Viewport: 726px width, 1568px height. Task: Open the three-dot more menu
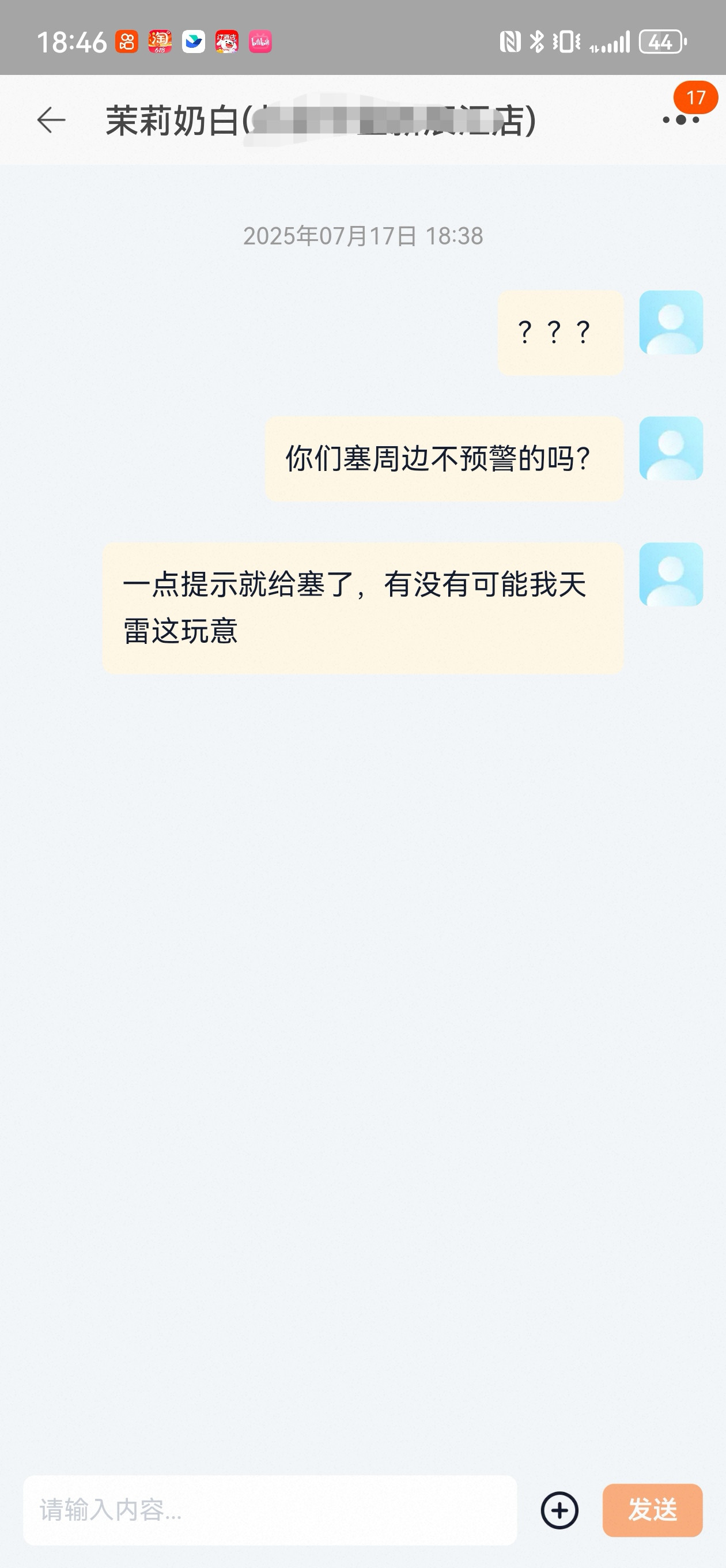coord(680,119)
